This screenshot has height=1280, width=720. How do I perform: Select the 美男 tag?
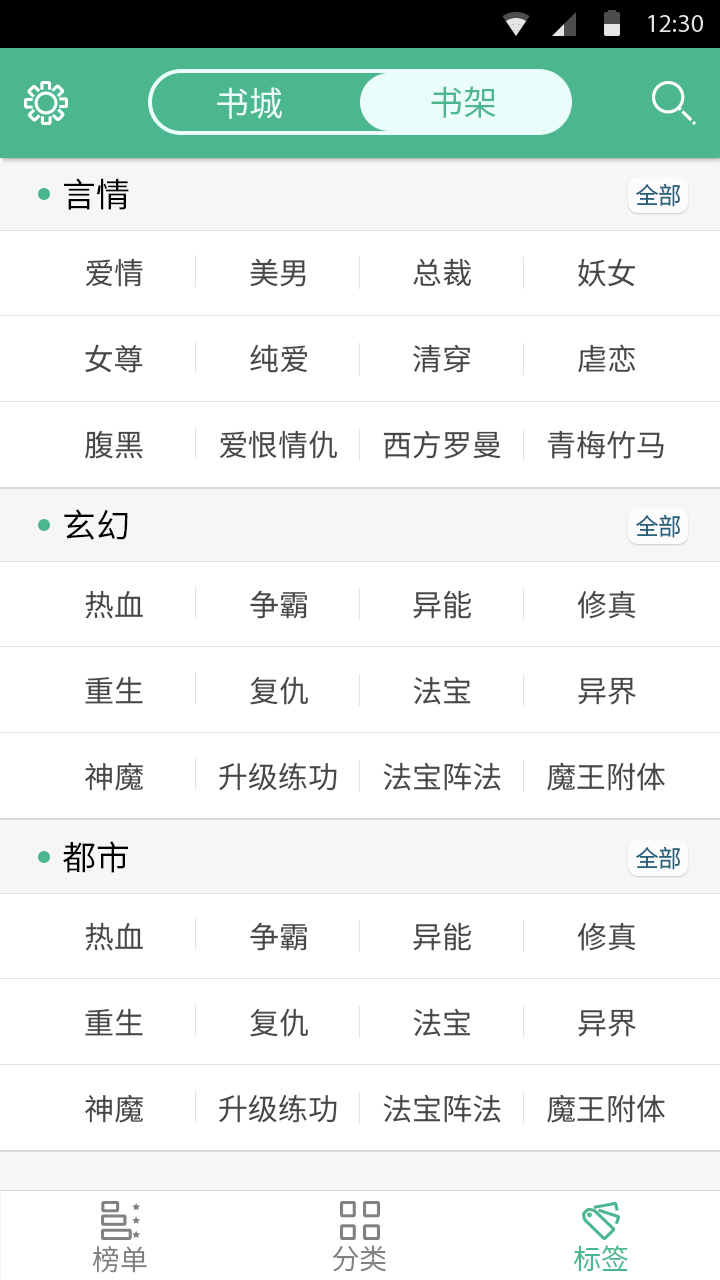[x=278, y=273]
